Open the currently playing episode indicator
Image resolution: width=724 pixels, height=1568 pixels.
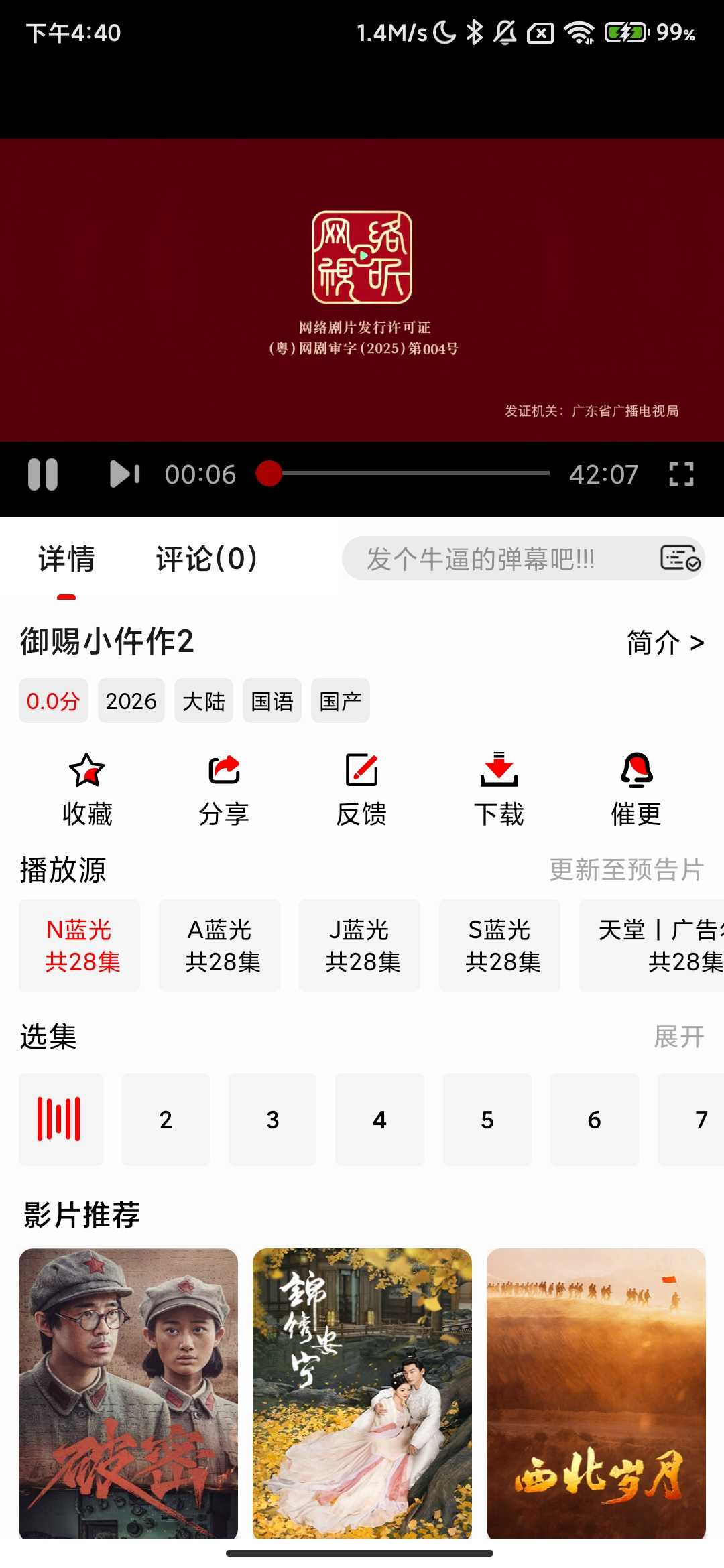pyautogui.click(x=61, y=1119)
